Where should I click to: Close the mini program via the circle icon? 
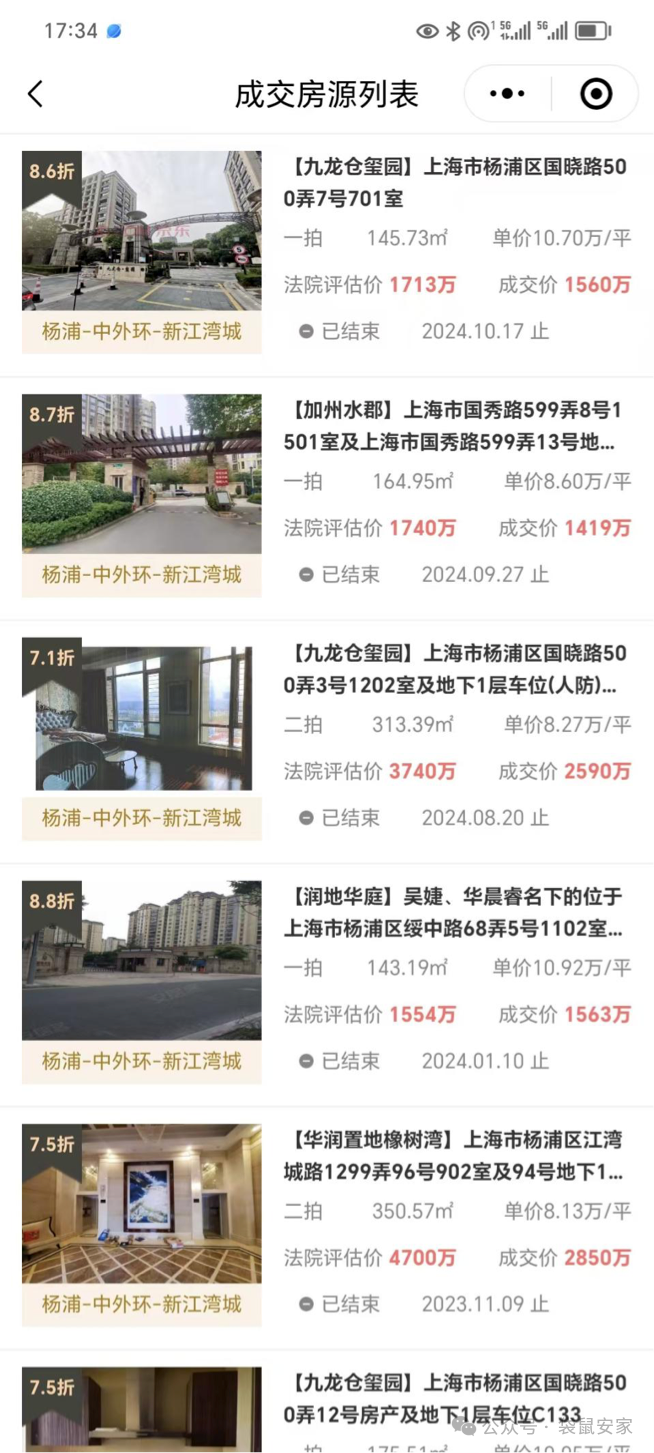(x=596, y=94)
